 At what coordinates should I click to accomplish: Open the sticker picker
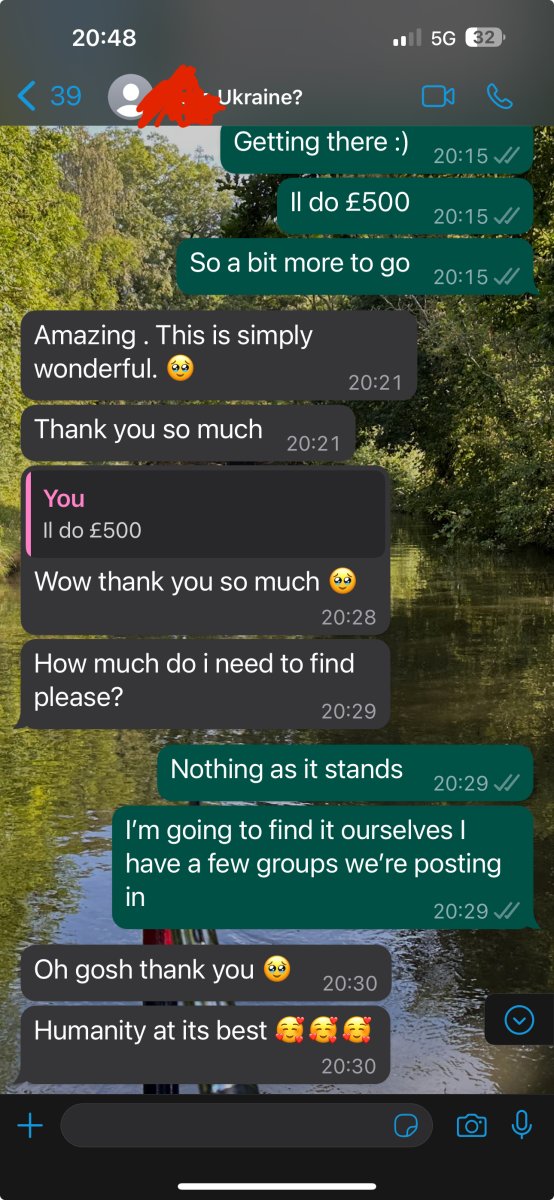[406, 1126]
